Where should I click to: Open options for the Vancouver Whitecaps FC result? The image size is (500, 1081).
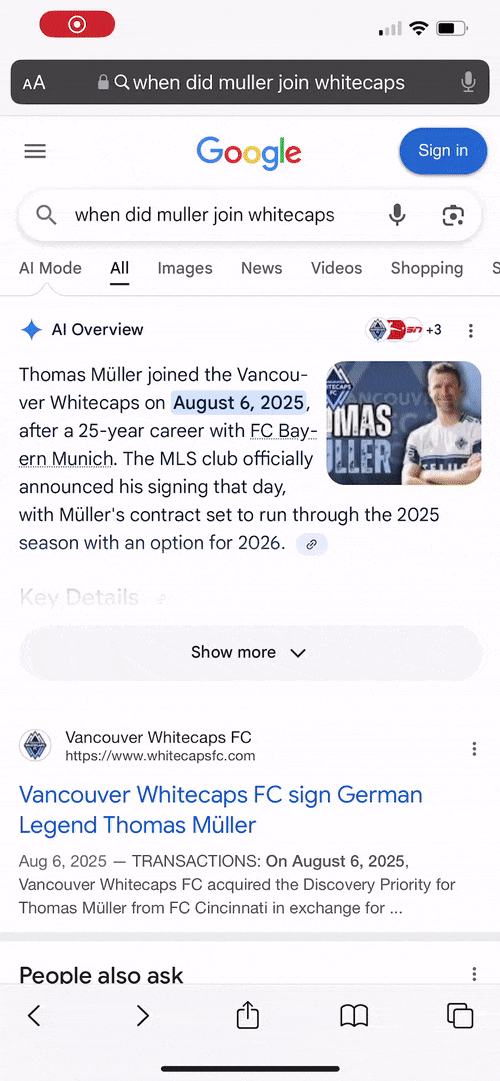[x=474, y=749]
